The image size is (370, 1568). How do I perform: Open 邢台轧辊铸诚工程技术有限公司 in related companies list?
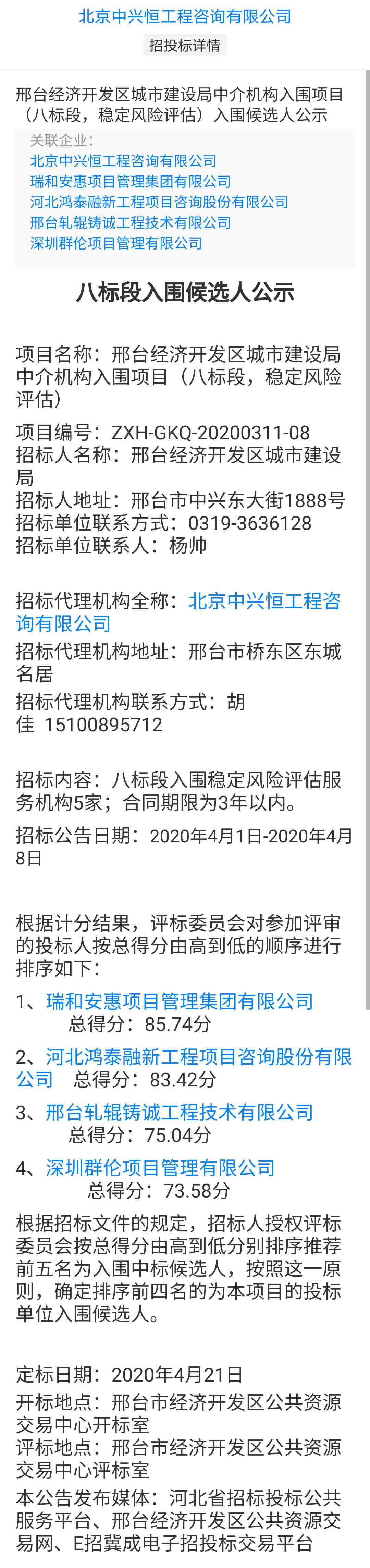coord(130,223)
